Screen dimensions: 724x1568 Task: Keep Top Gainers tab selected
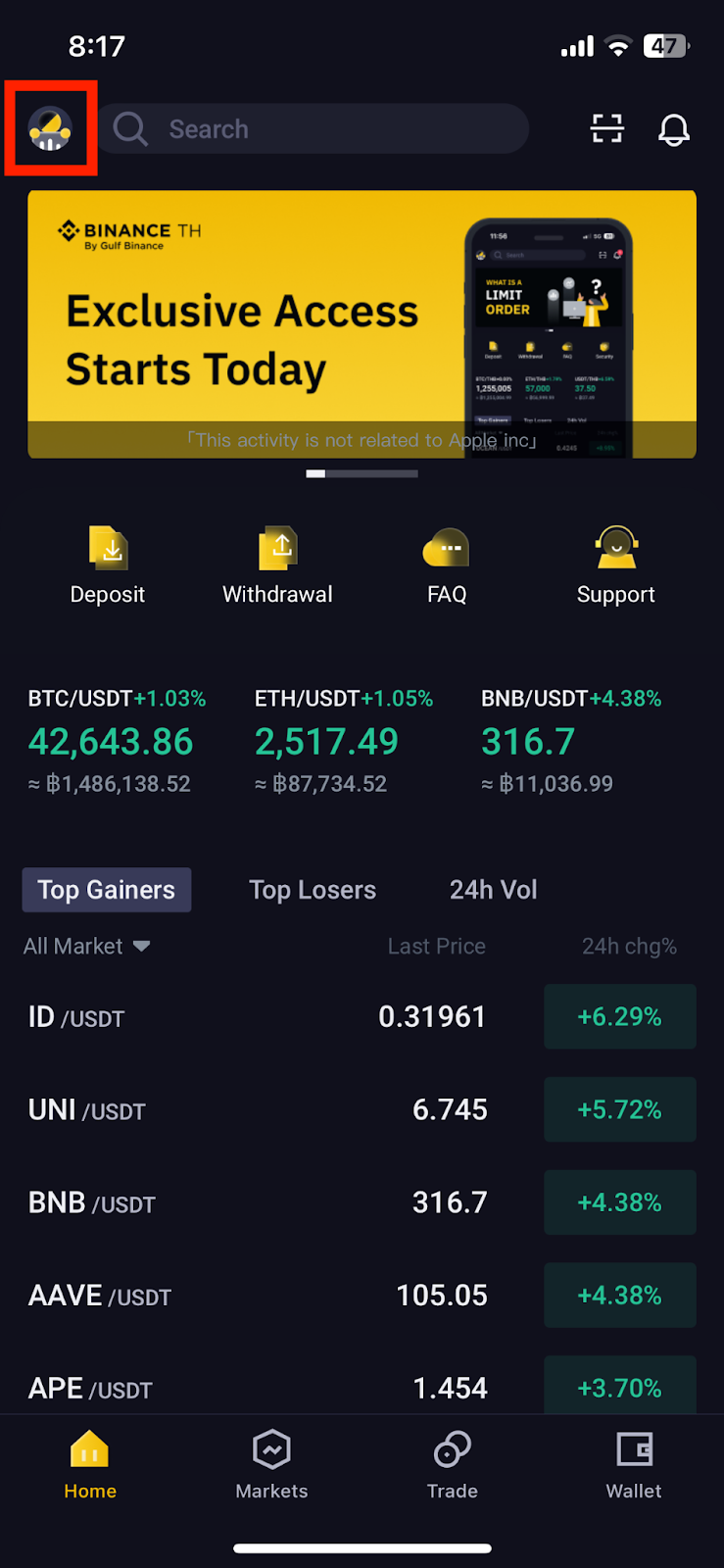pos(106,890)
